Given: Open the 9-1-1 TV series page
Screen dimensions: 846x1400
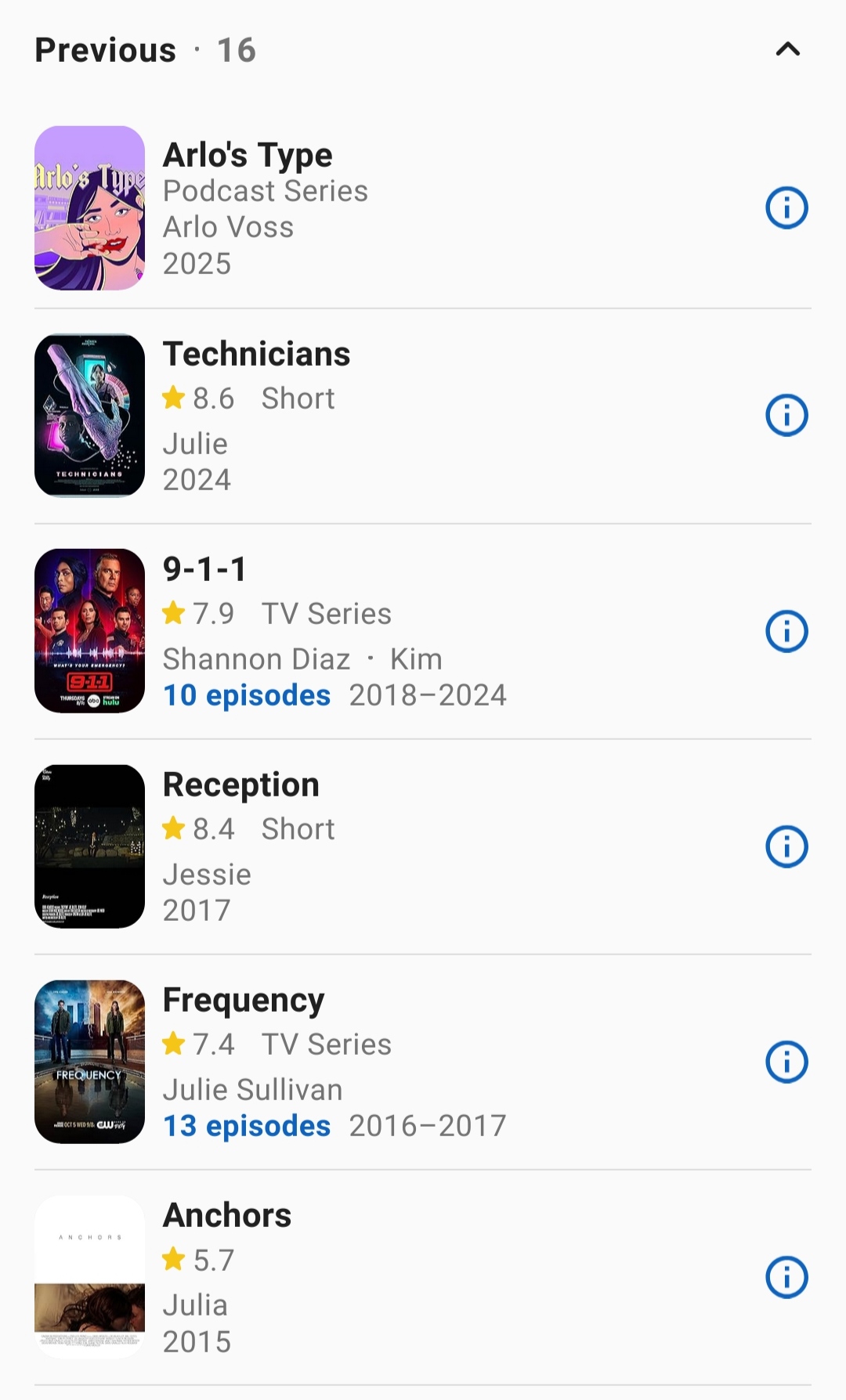Looking at the screenshot, I should tap(204, 569).
